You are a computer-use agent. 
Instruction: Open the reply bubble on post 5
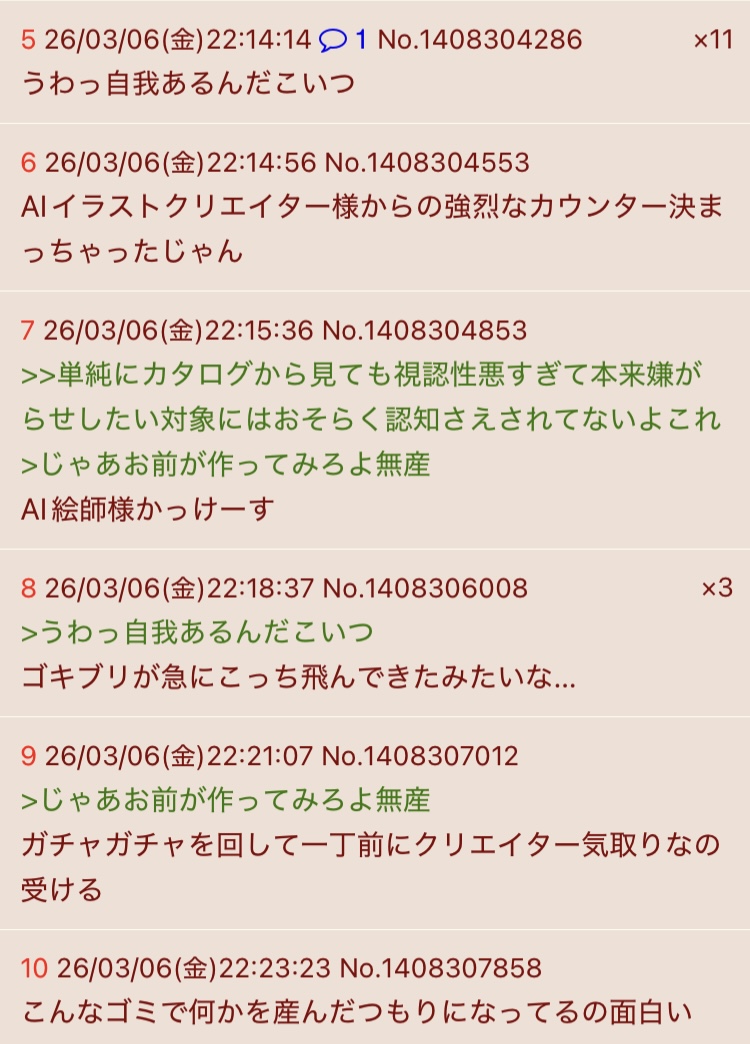(x=343, y=41)
